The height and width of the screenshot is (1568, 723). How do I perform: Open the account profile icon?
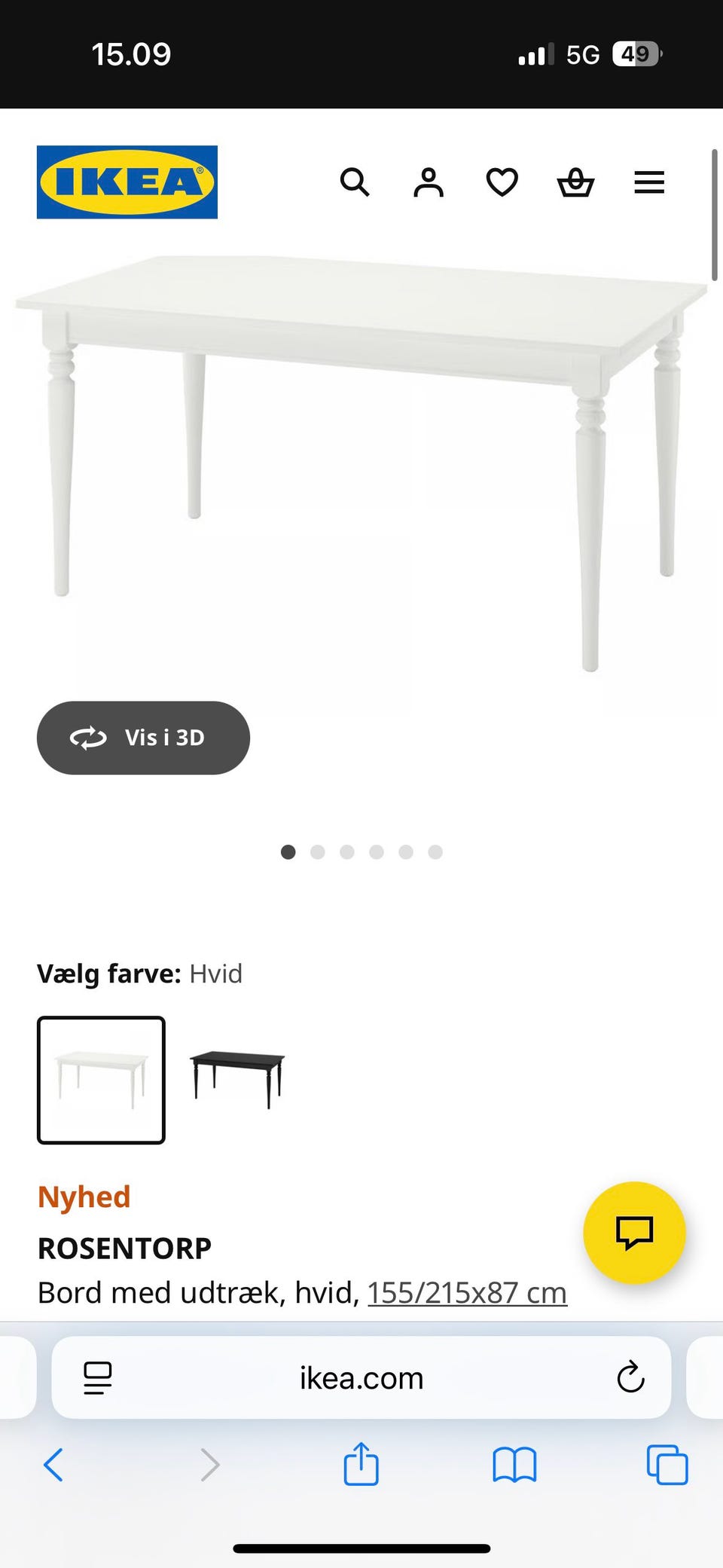(428, 182)
